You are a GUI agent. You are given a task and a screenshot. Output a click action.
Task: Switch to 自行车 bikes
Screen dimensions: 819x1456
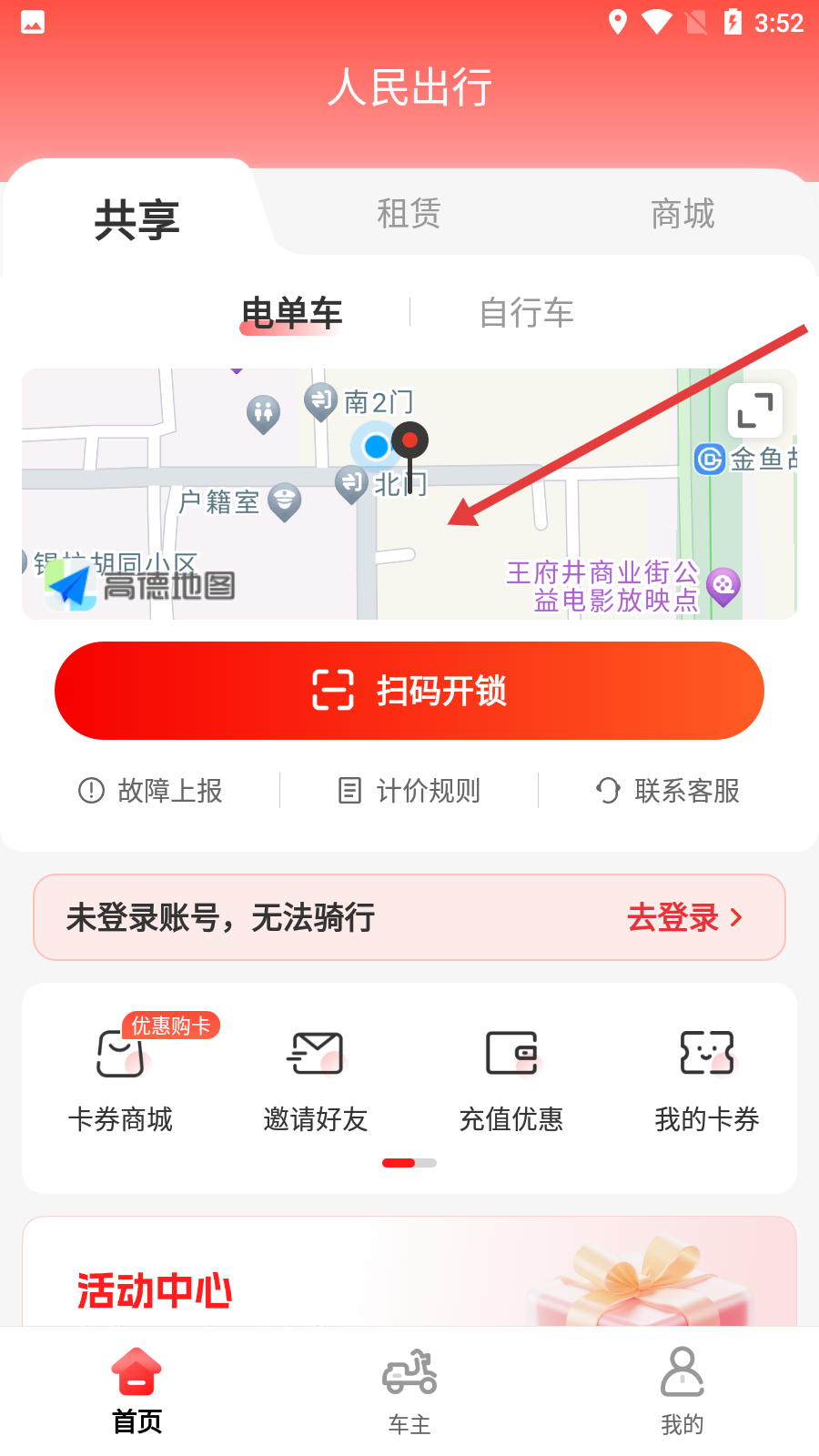[526, 313]
